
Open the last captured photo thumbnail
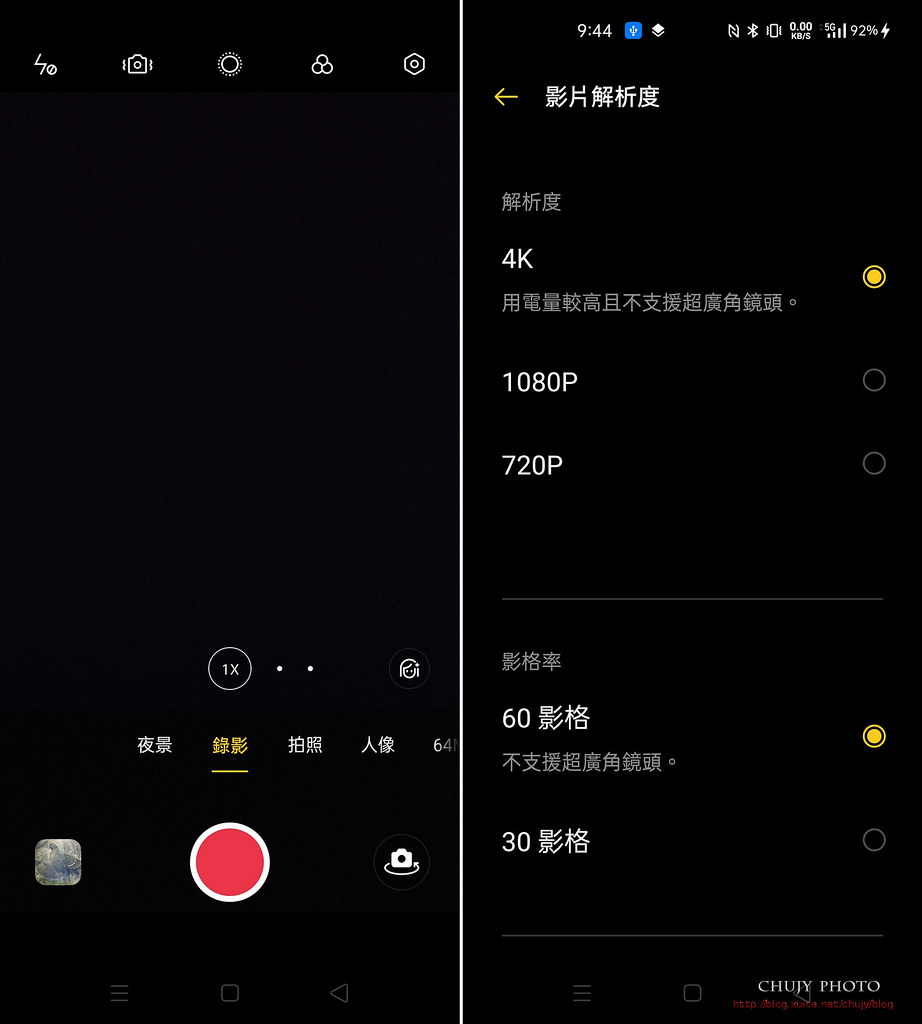[58, 861]
